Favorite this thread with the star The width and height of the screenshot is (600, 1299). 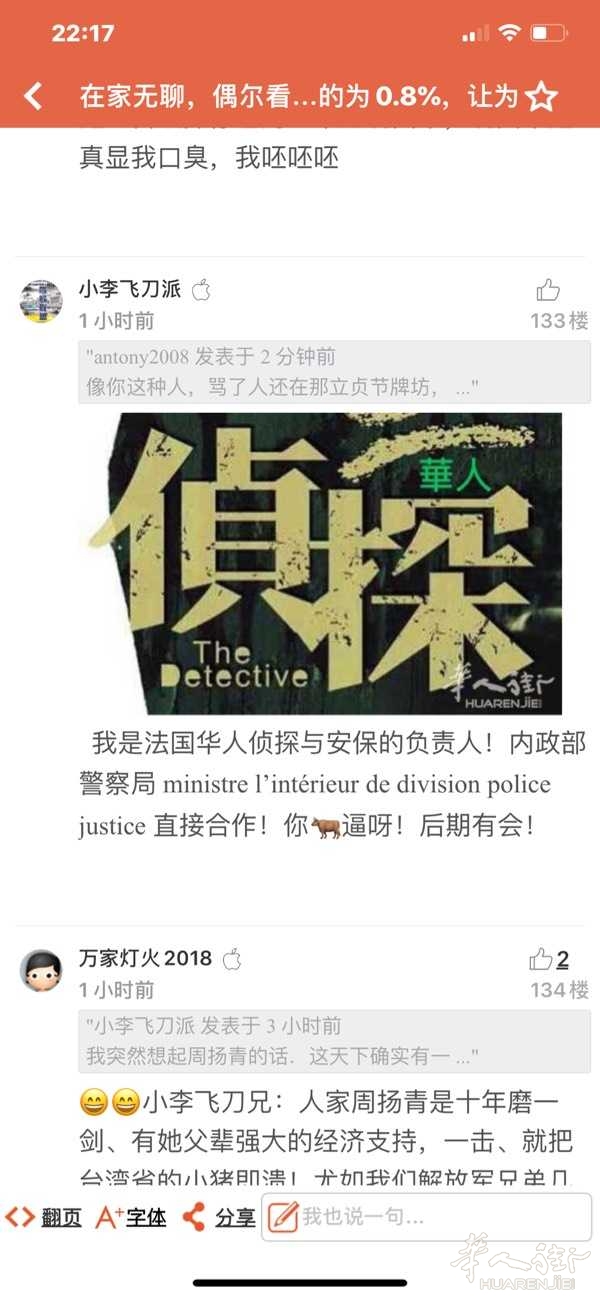coord(541,96)
